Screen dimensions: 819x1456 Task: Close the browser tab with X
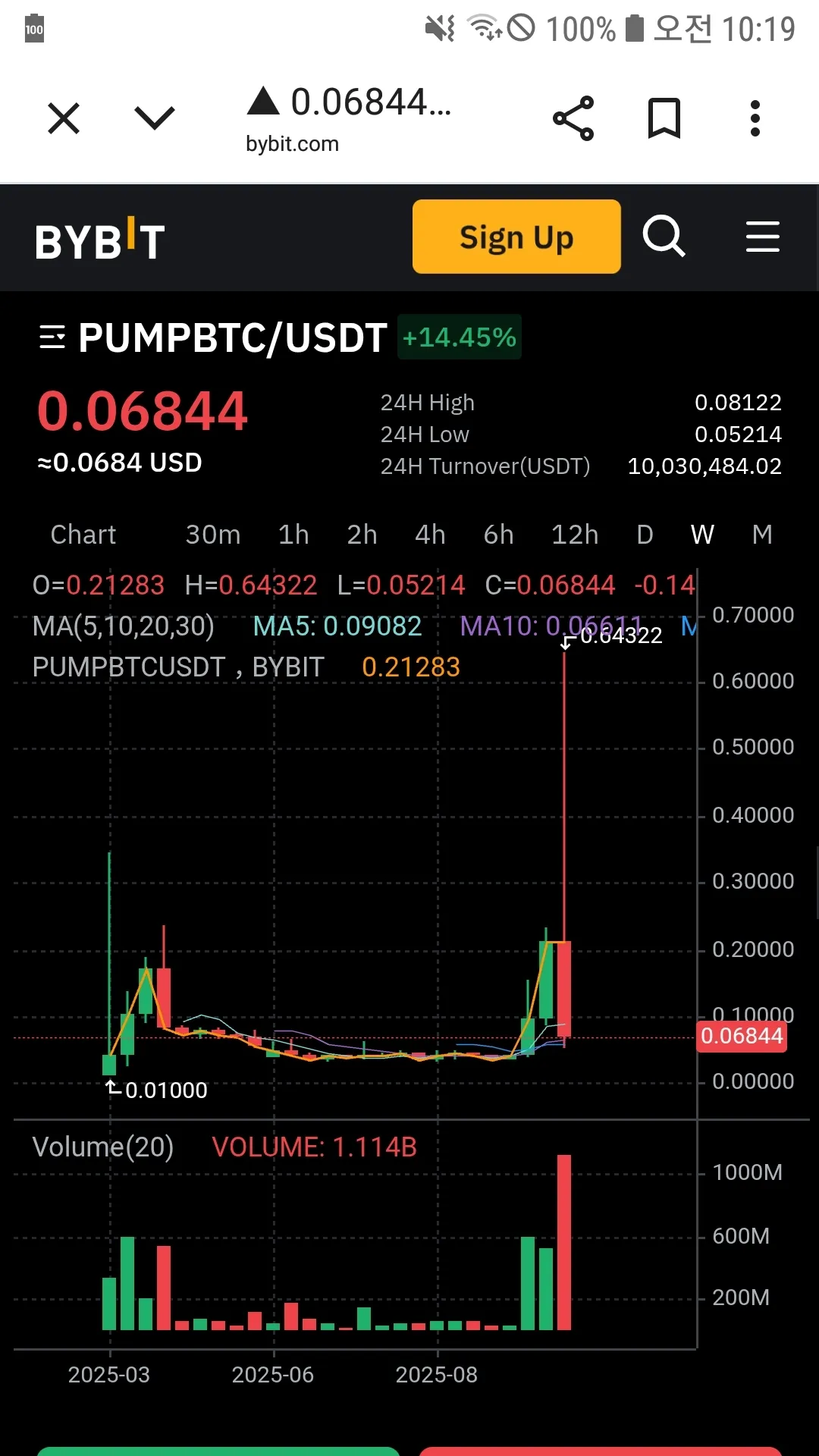pyautogui.click(x=64, y=119)
